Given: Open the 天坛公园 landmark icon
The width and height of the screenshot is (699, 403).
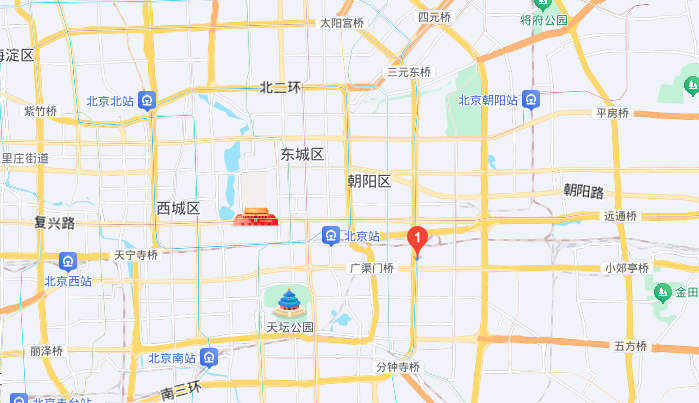Looking at the screenshot, I should click(x=289, y=301).
